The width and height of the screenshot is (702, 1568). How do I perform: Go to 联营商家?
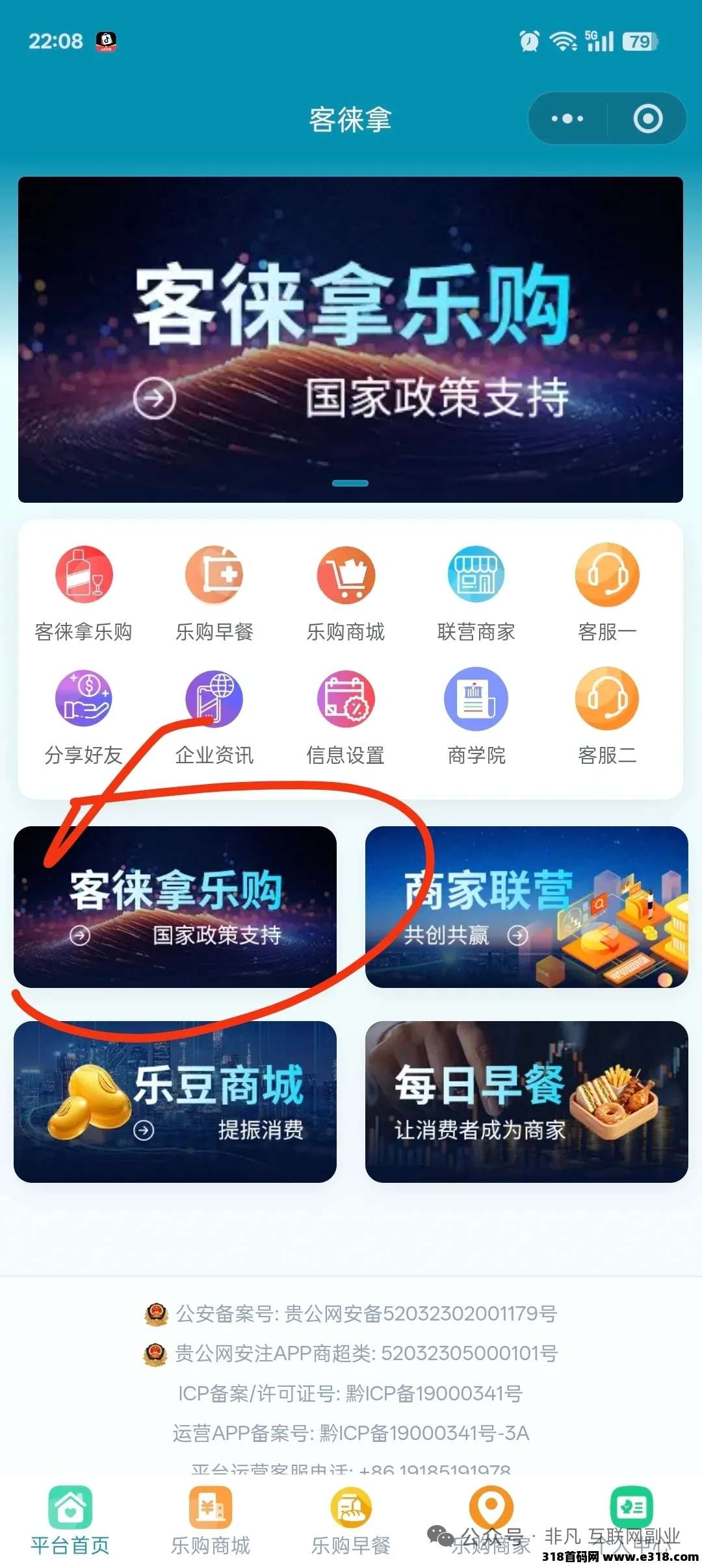point(476,575)
